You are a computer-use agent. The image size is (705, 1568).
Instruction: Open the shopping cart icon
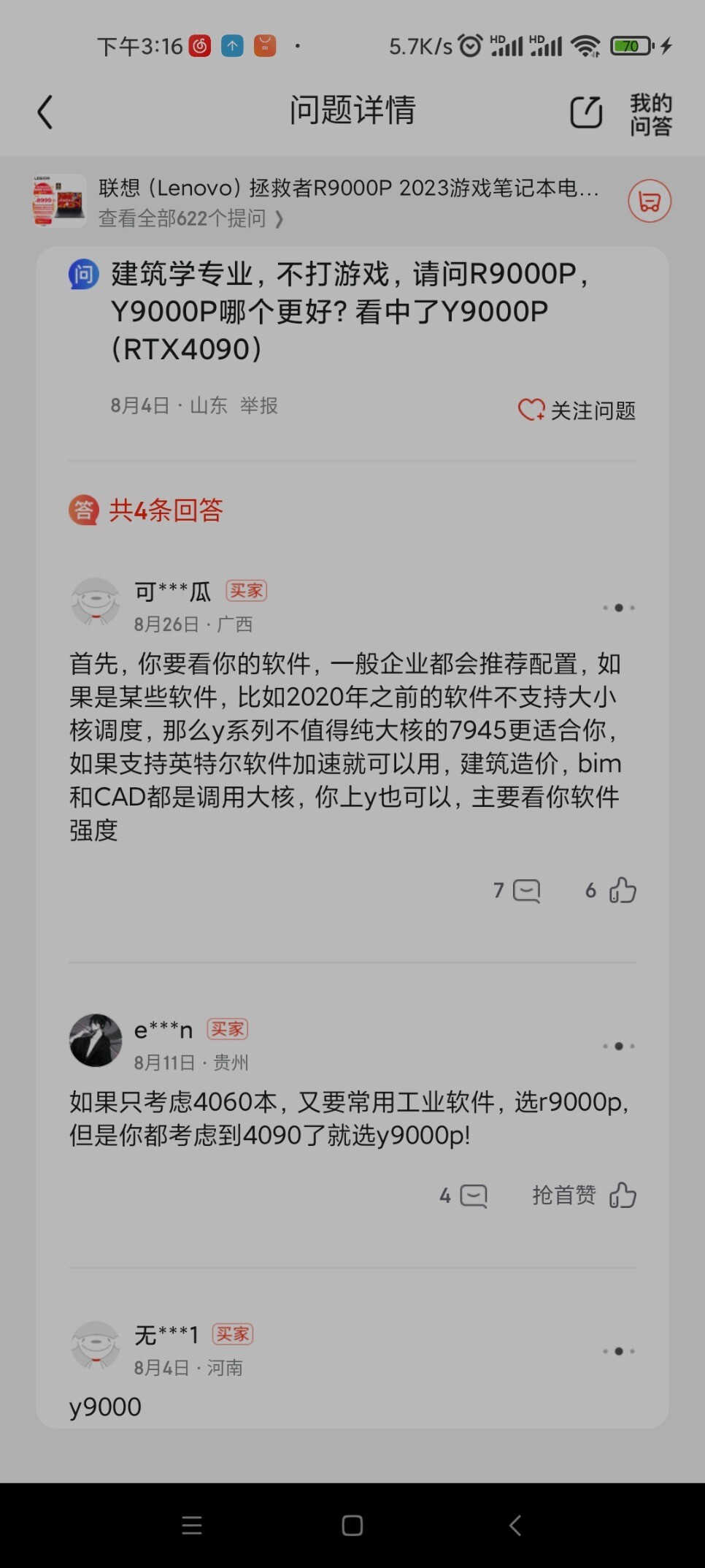(x=650, y=201)
